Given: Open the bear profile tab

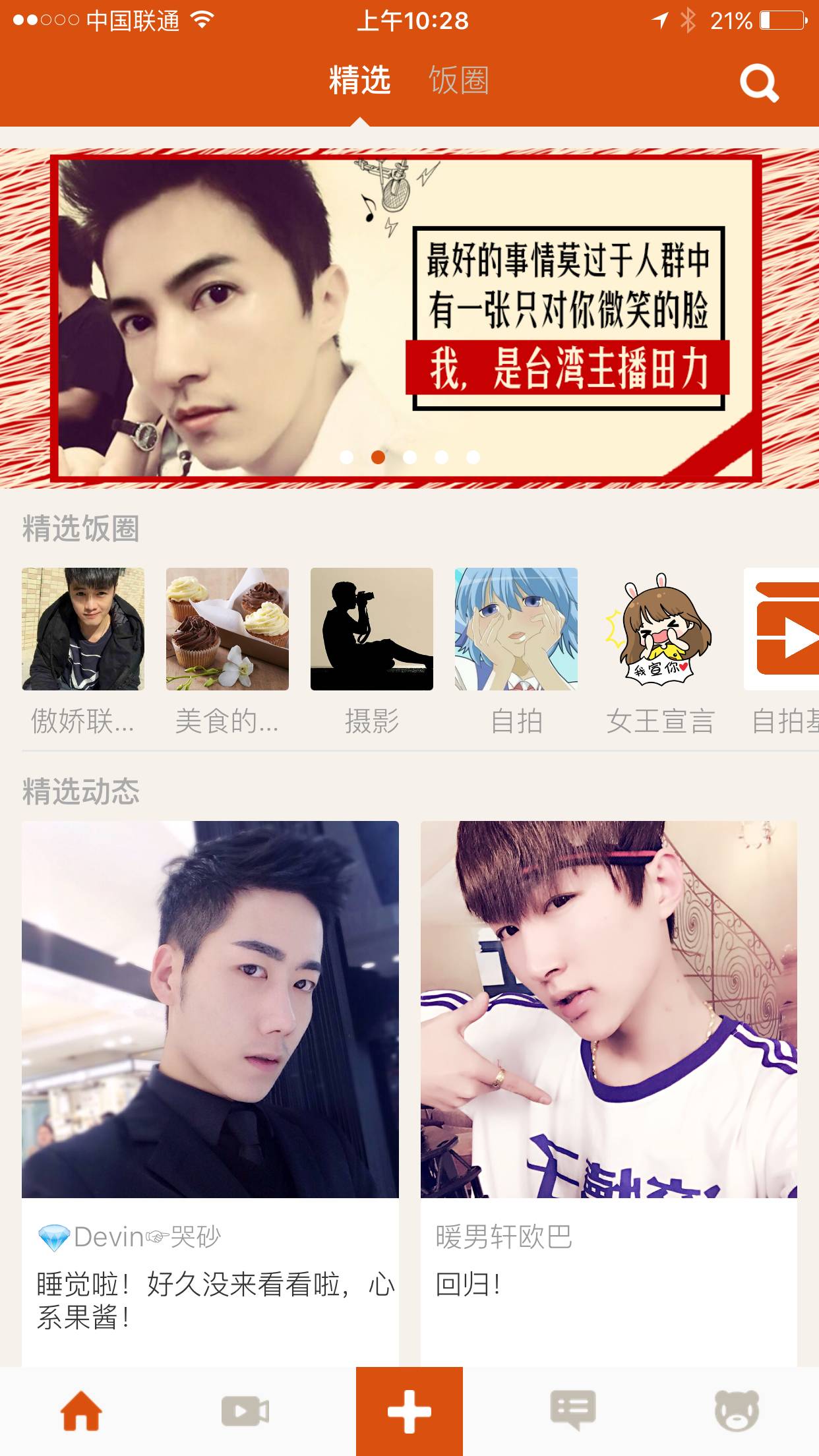Looking at the screenshot, I should [737, 1411].
